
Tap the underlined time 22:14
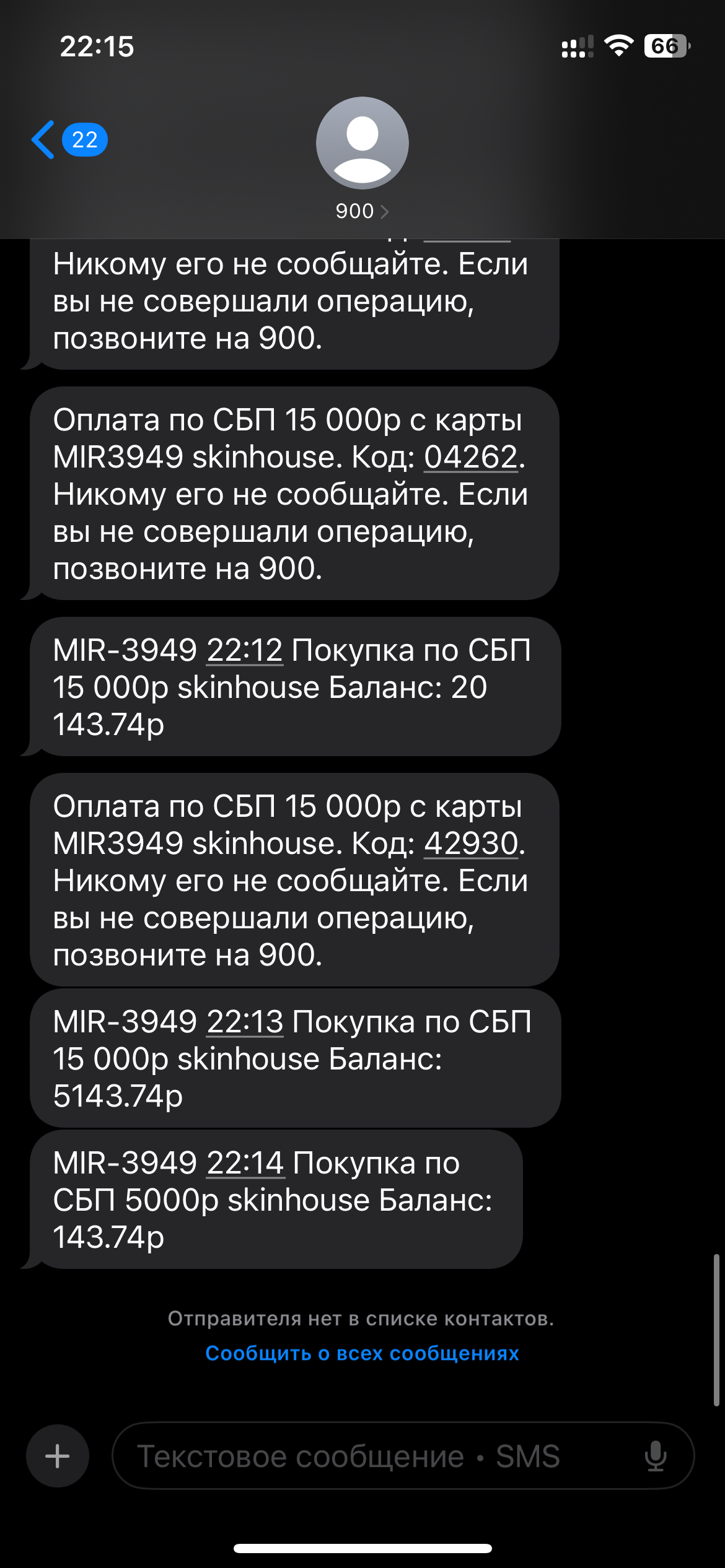point(245,1163)
